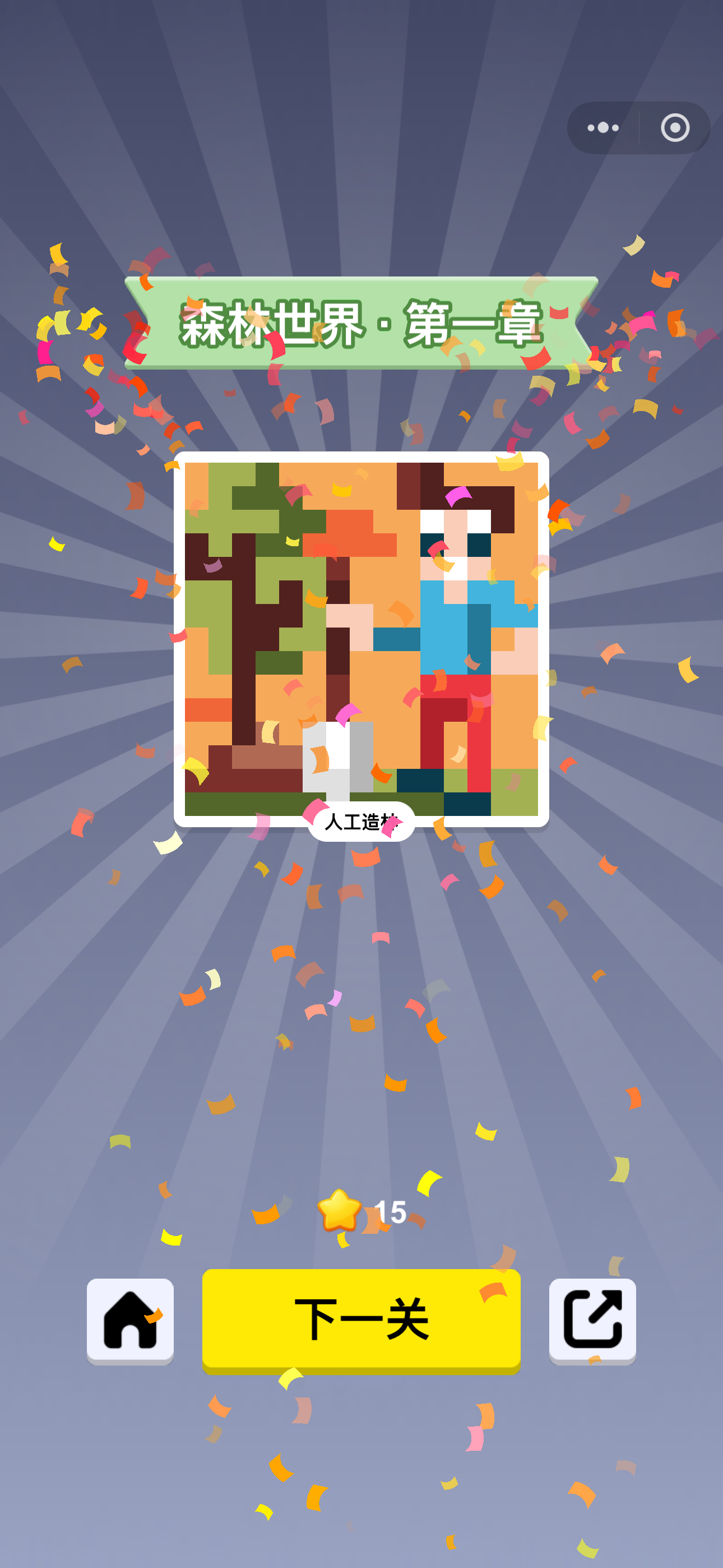This screenshot has height=1568, width=723.
Task: Return to the home screen icon
Action: coord(130,1320)
